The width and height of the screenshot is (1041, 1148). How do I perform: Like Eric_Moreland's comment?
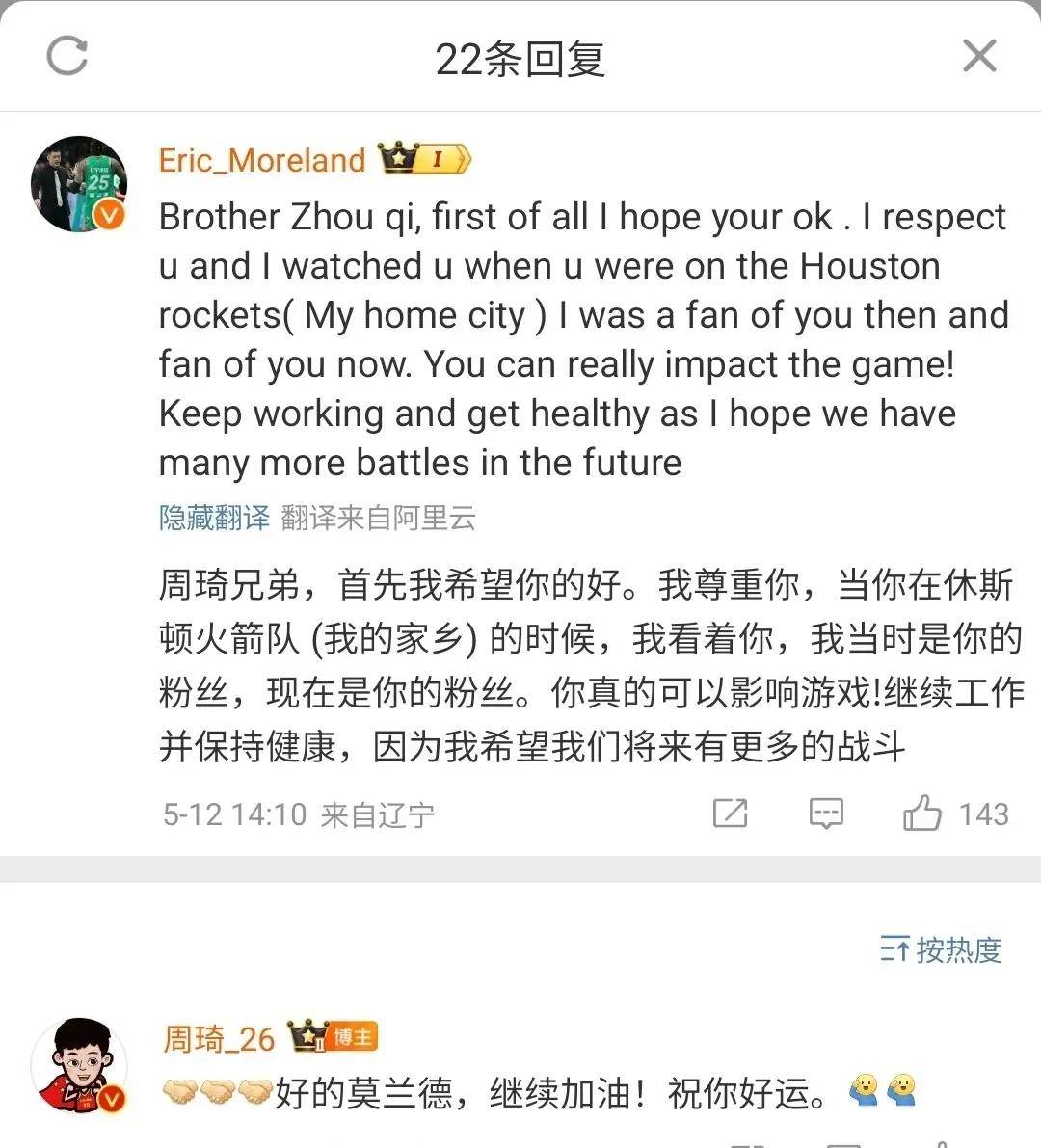(922, 814)
